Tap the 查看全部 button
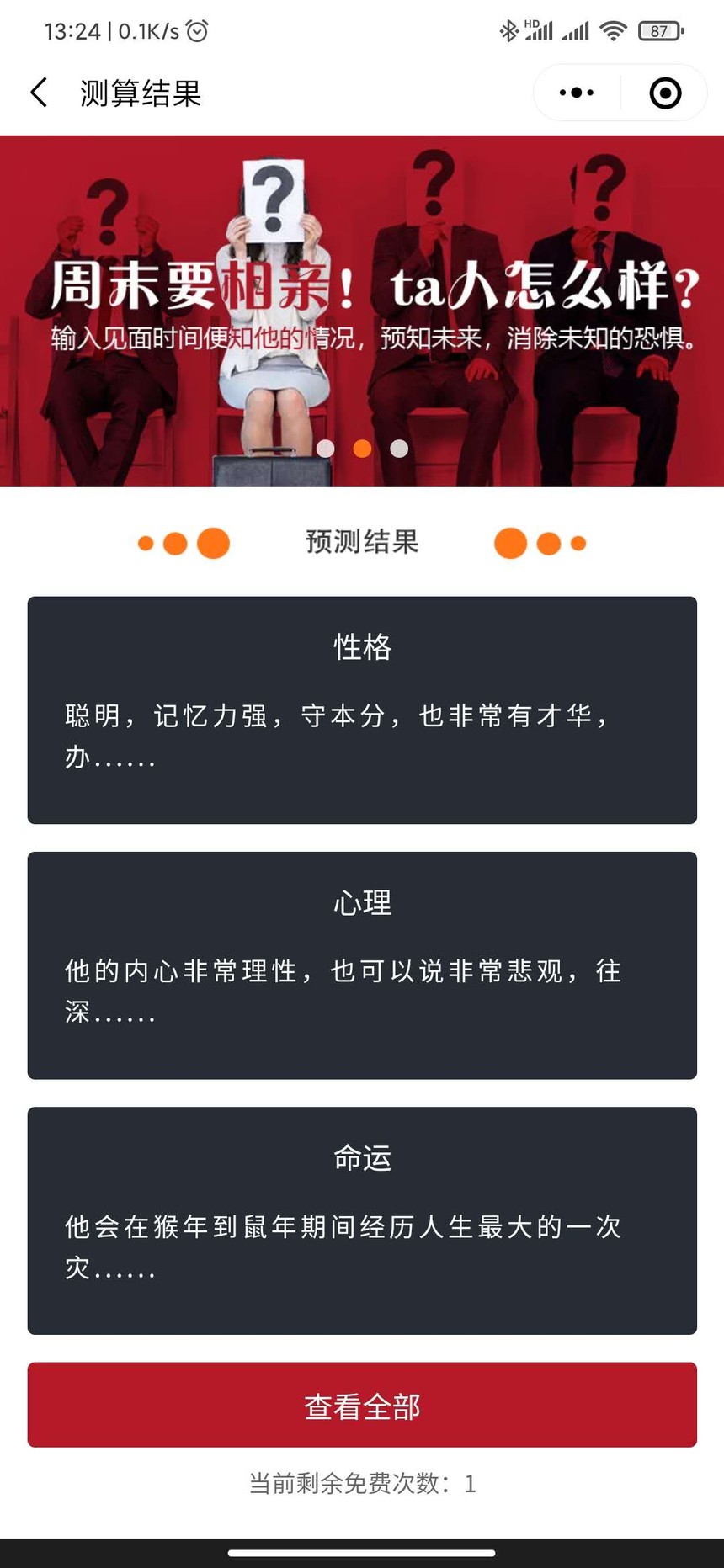 click(362, 1406)
